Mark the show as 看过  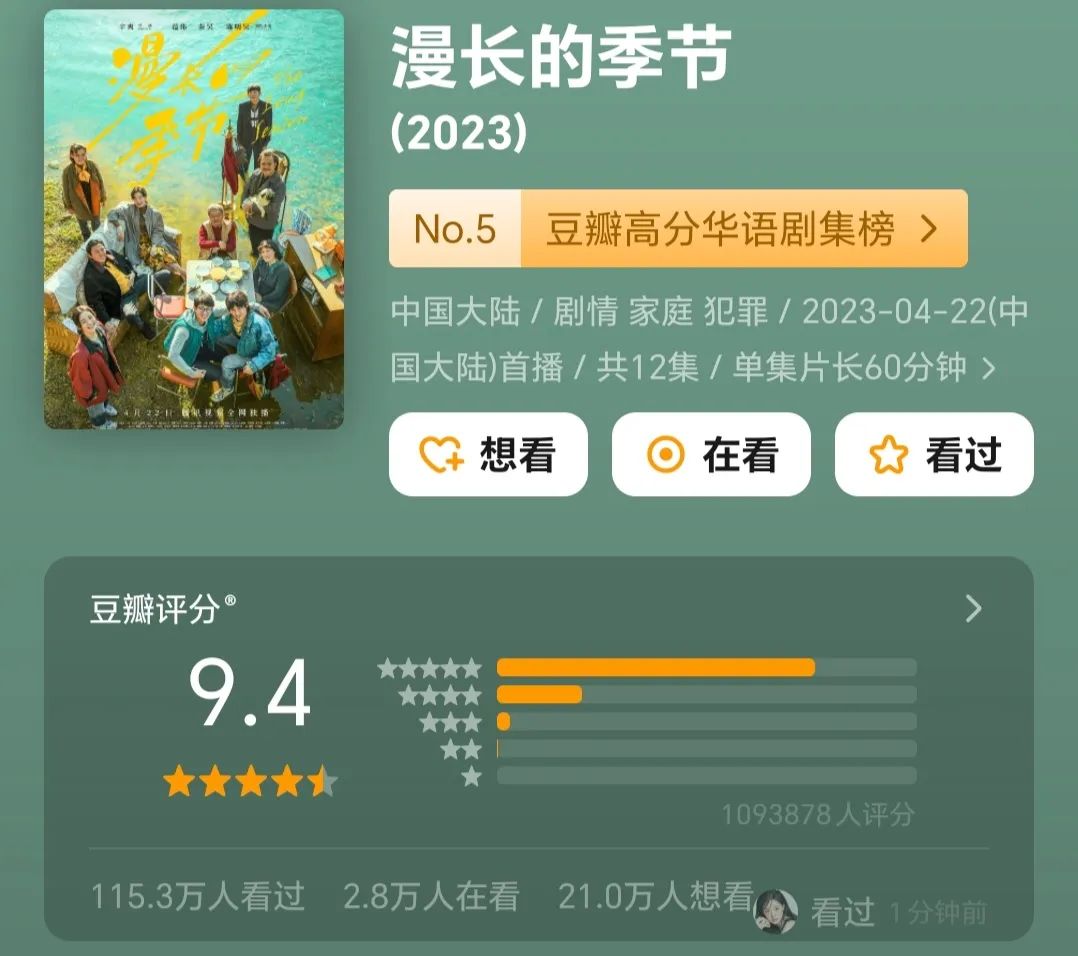point(934,455)
